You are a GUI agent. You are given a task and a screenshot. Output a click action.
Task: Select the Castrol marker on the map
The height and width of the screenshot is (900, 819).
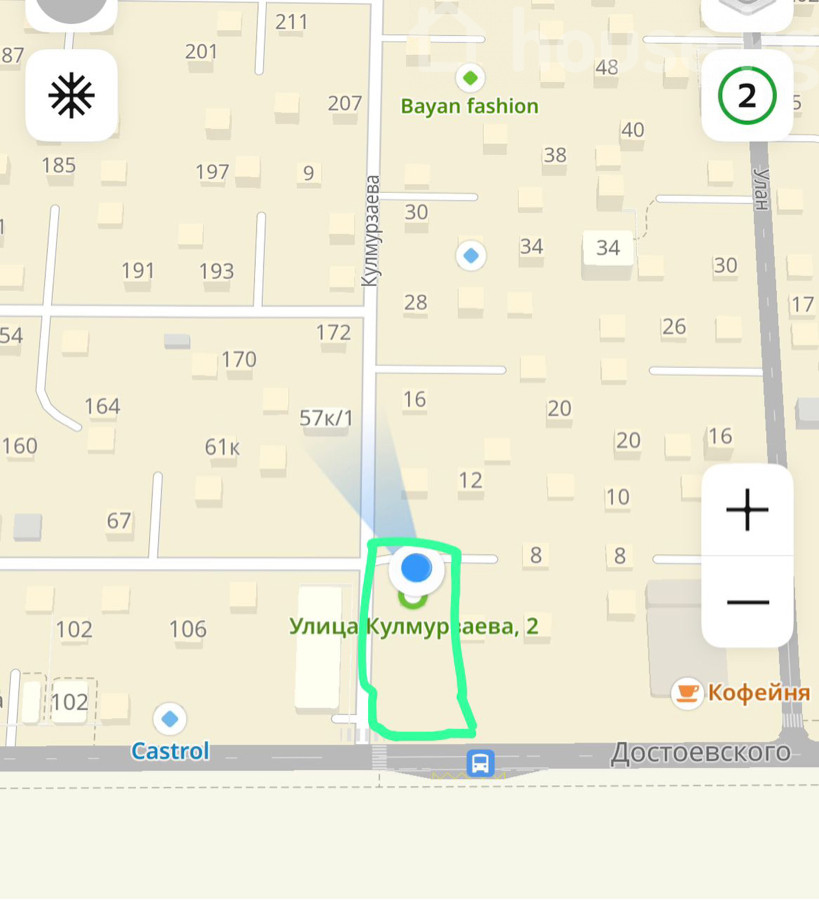pyautogui.click(x=170, y=719)
